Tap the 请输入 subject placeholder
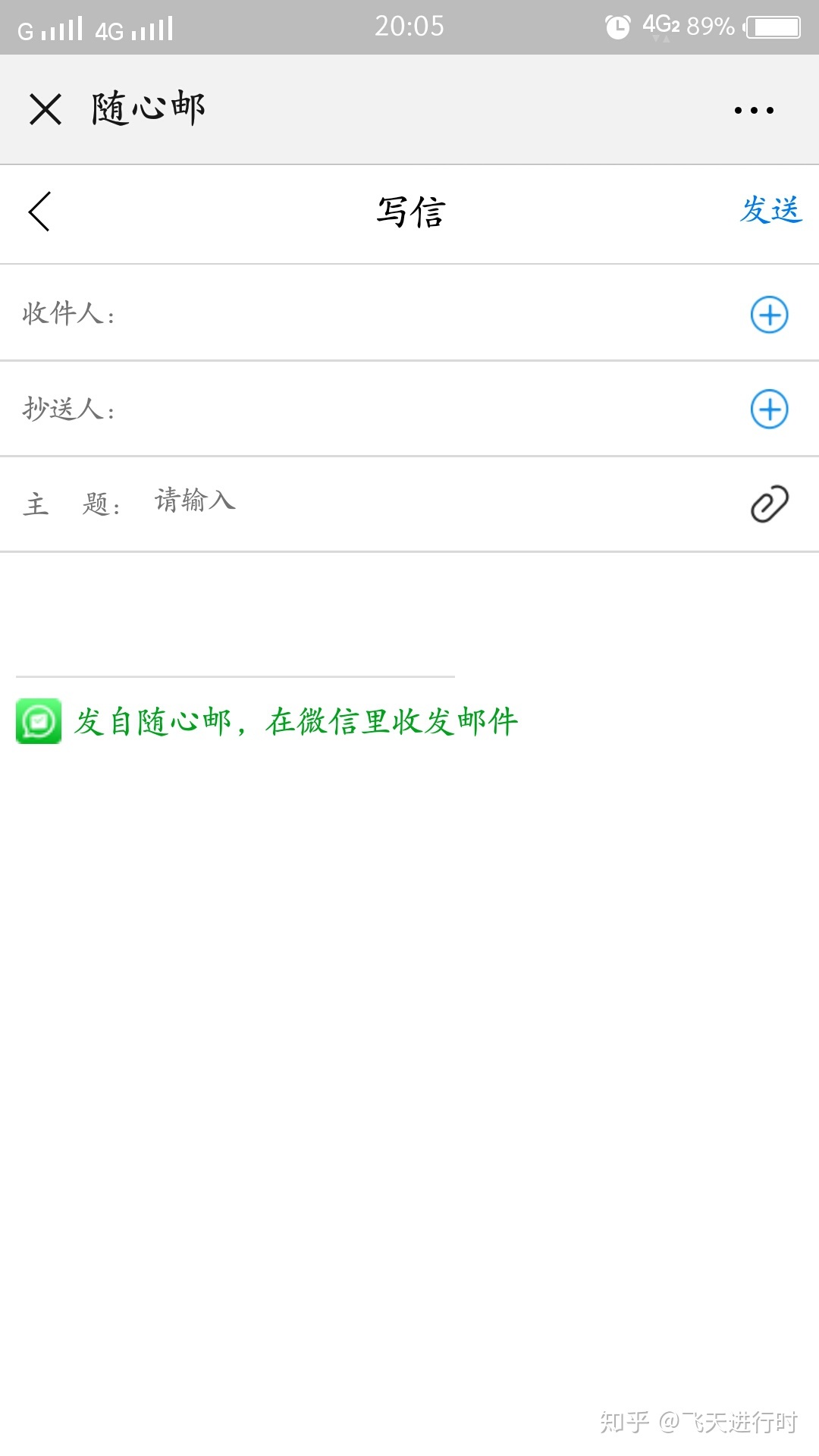This screenshot has height=1456, width=819. 194,501
